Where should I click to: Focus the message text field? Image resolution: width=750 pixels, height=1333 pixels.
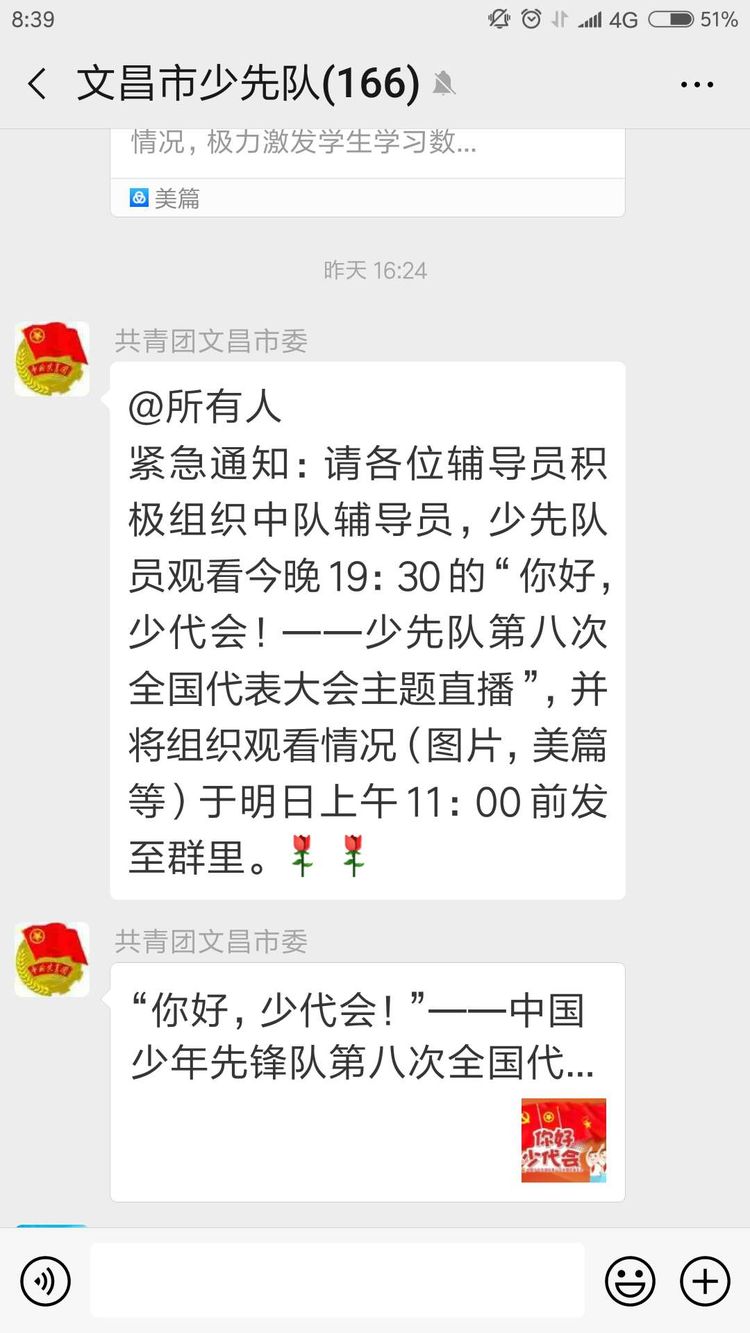[337, 1281]
